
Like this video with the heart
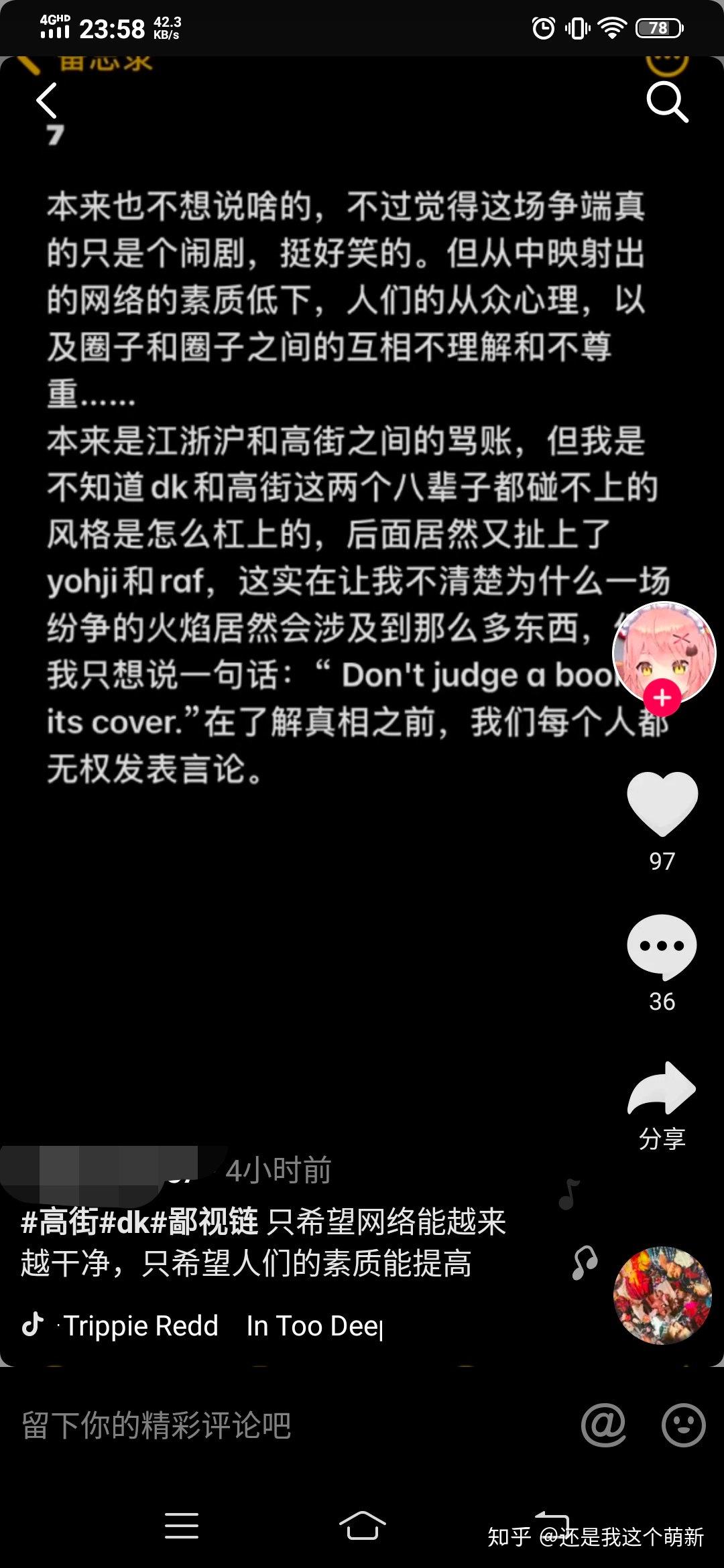point(662,803)
